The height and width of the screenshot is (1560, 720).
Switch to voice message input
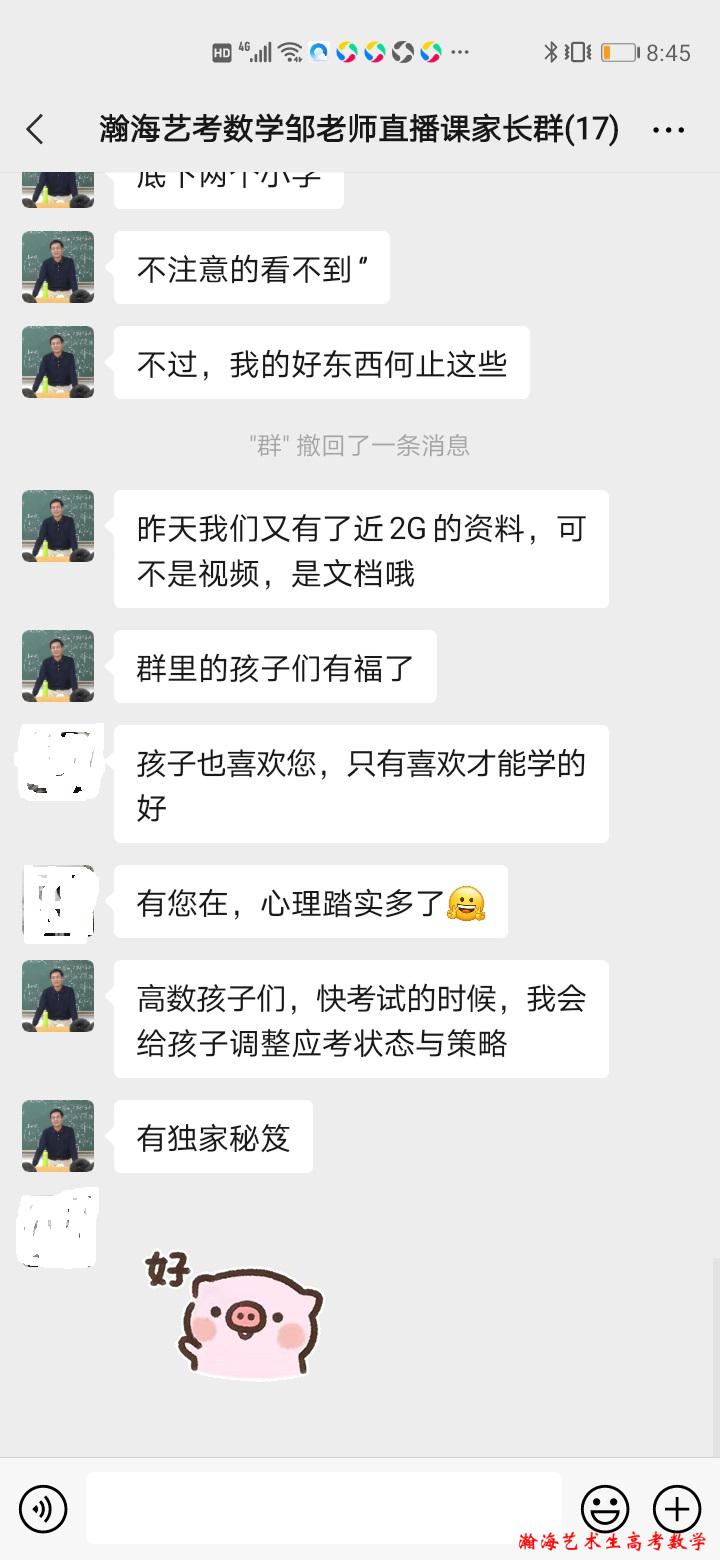coord(43,1508)
